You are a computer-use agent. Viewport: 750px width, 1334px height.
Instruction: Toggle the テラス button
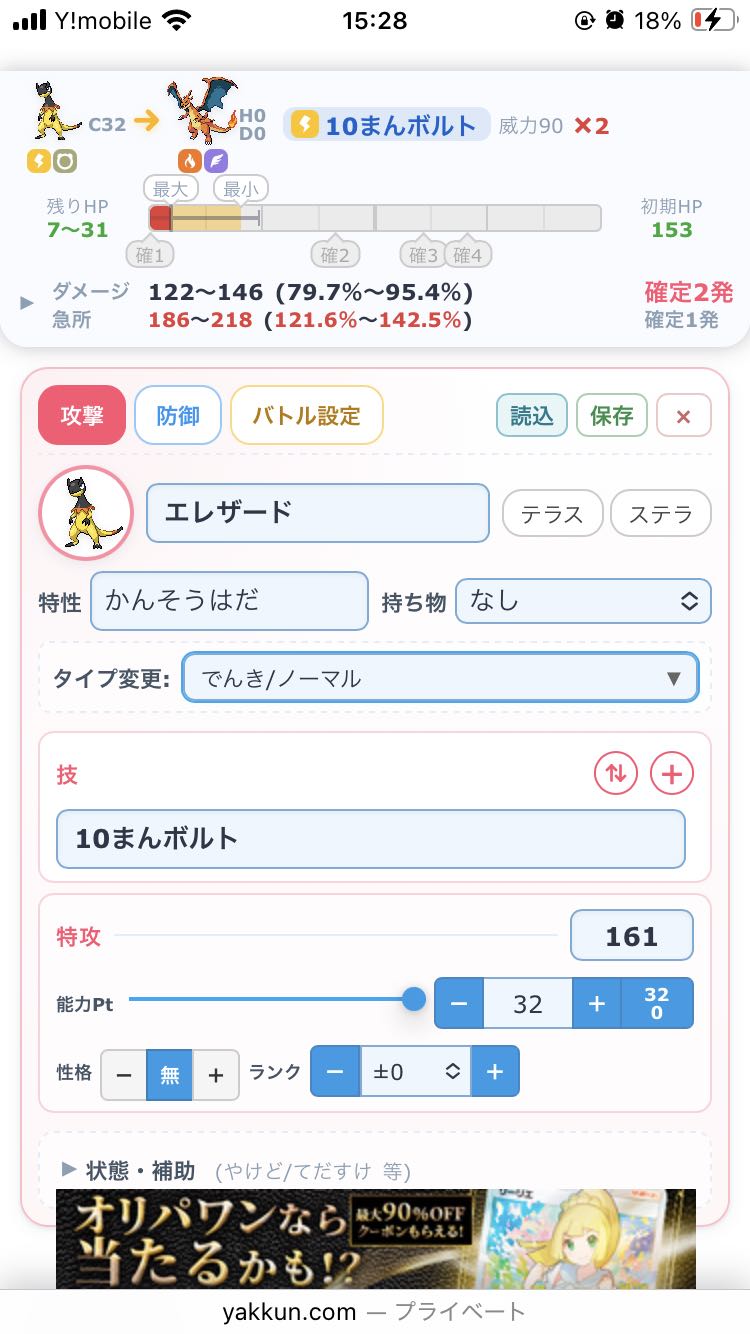(552, 514)
